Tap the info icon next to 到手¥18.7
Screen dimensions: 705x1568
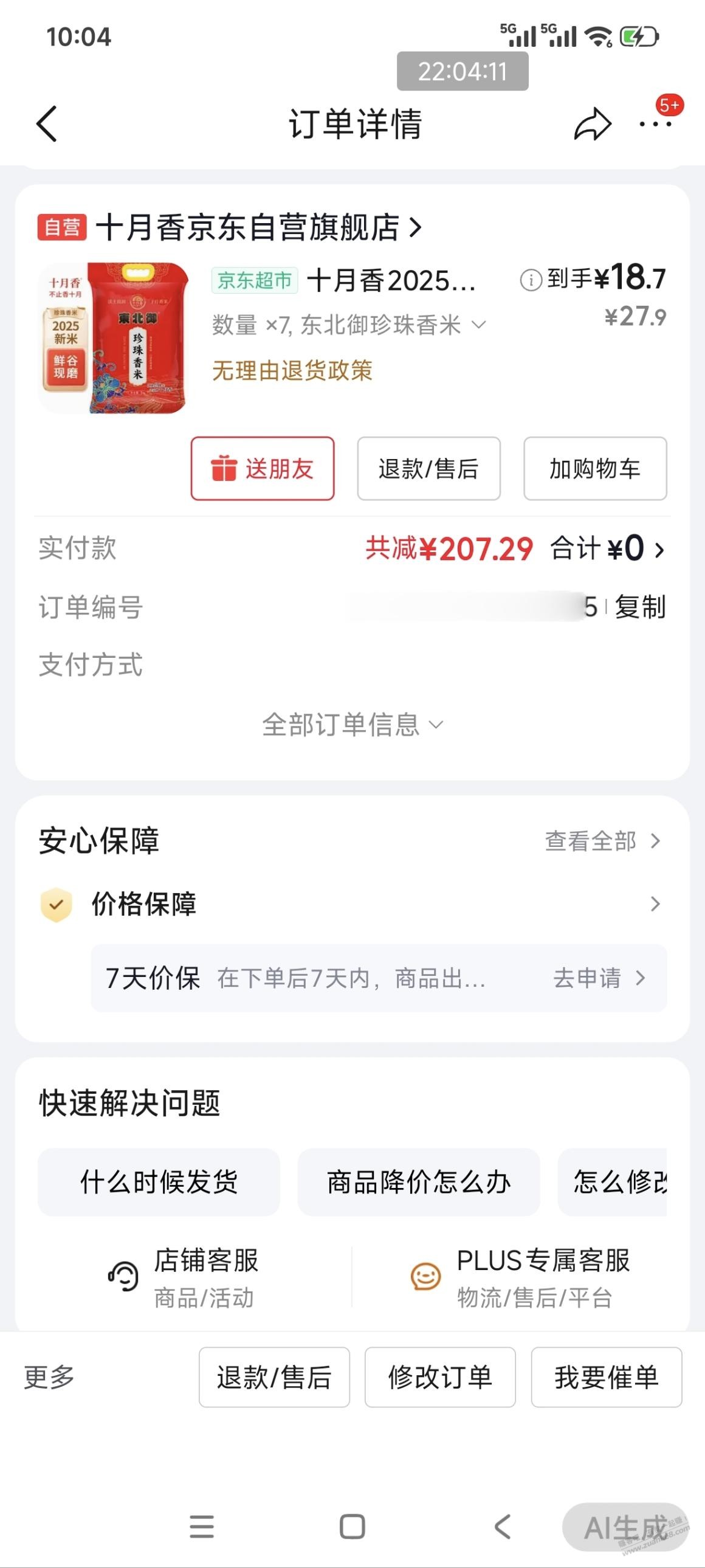coord(531,281)
